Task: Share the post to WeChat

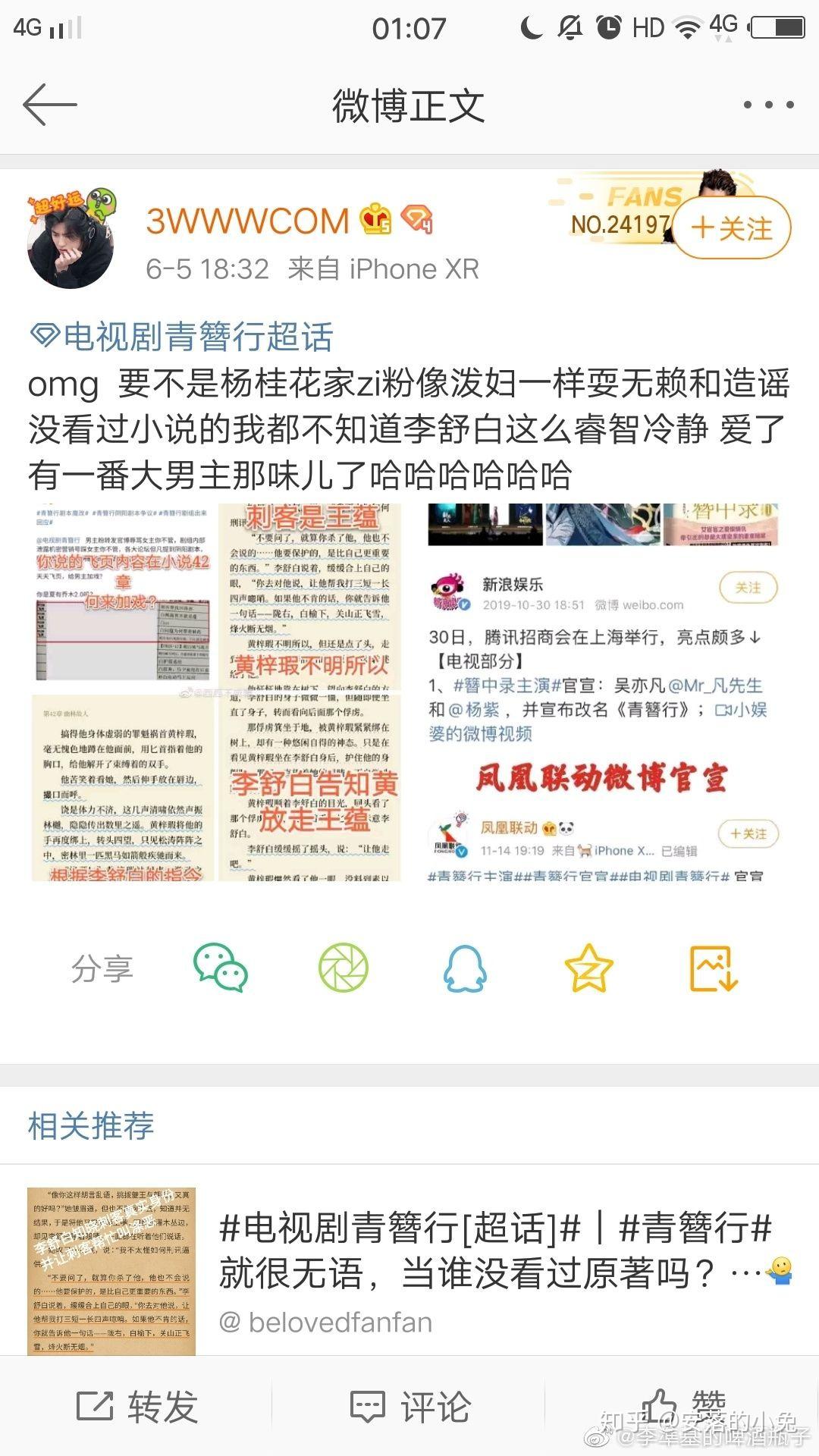Action: point(220,968)
